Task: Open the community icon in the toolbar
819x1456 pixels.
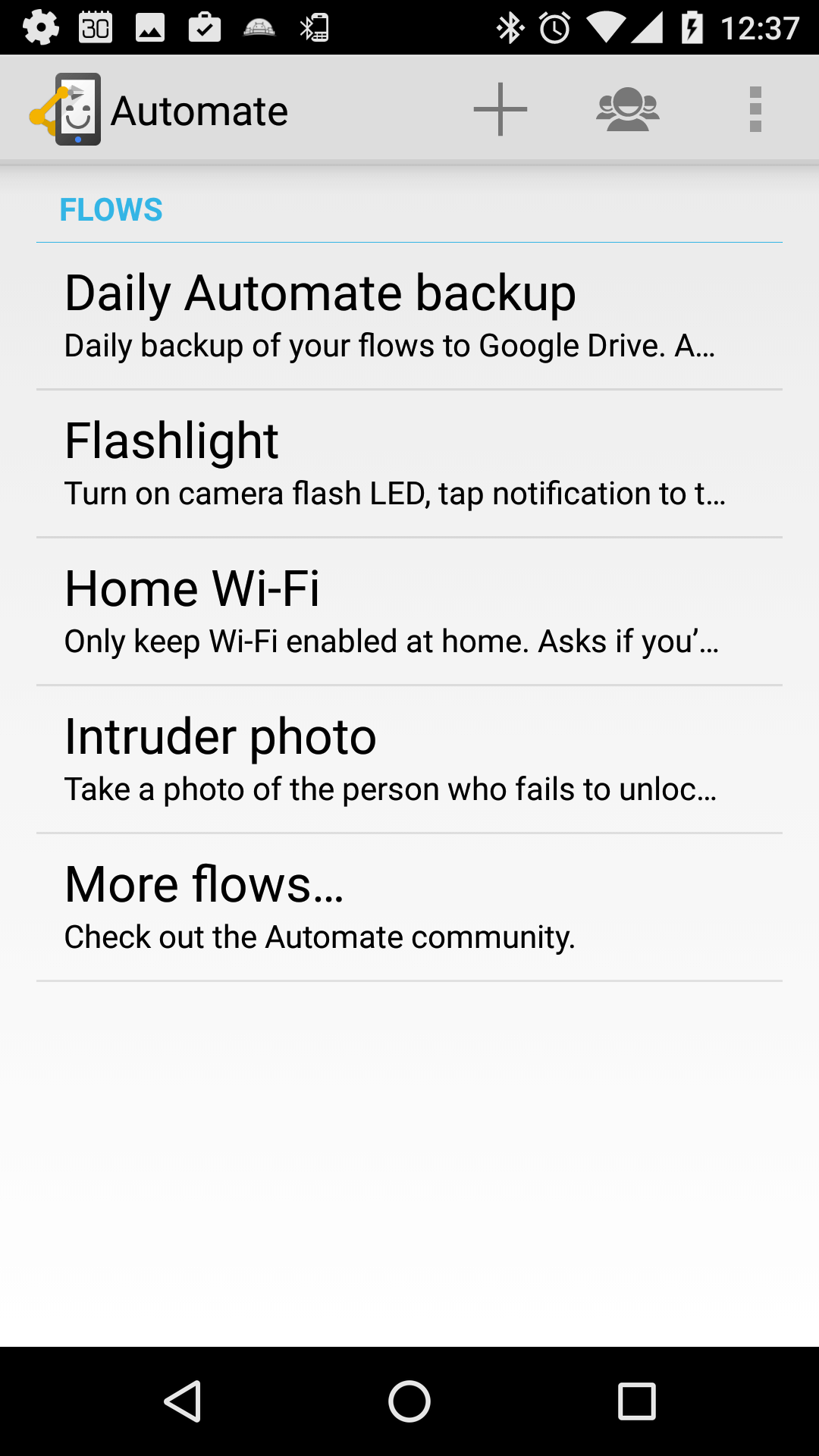Action: click(x=628, y=109)
